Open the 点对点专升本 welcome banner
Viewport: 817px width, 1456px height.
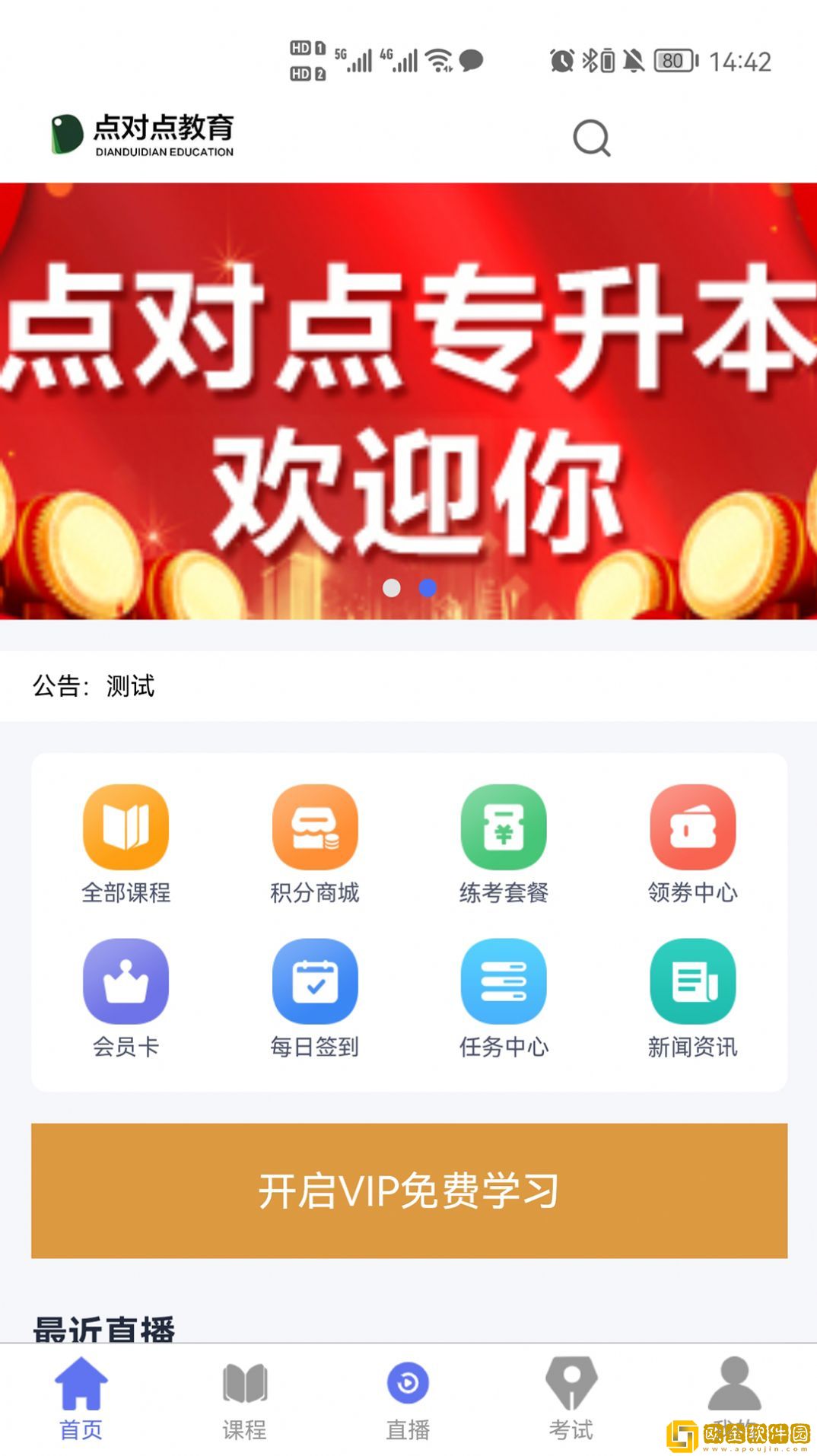click(x=408, y=401)
